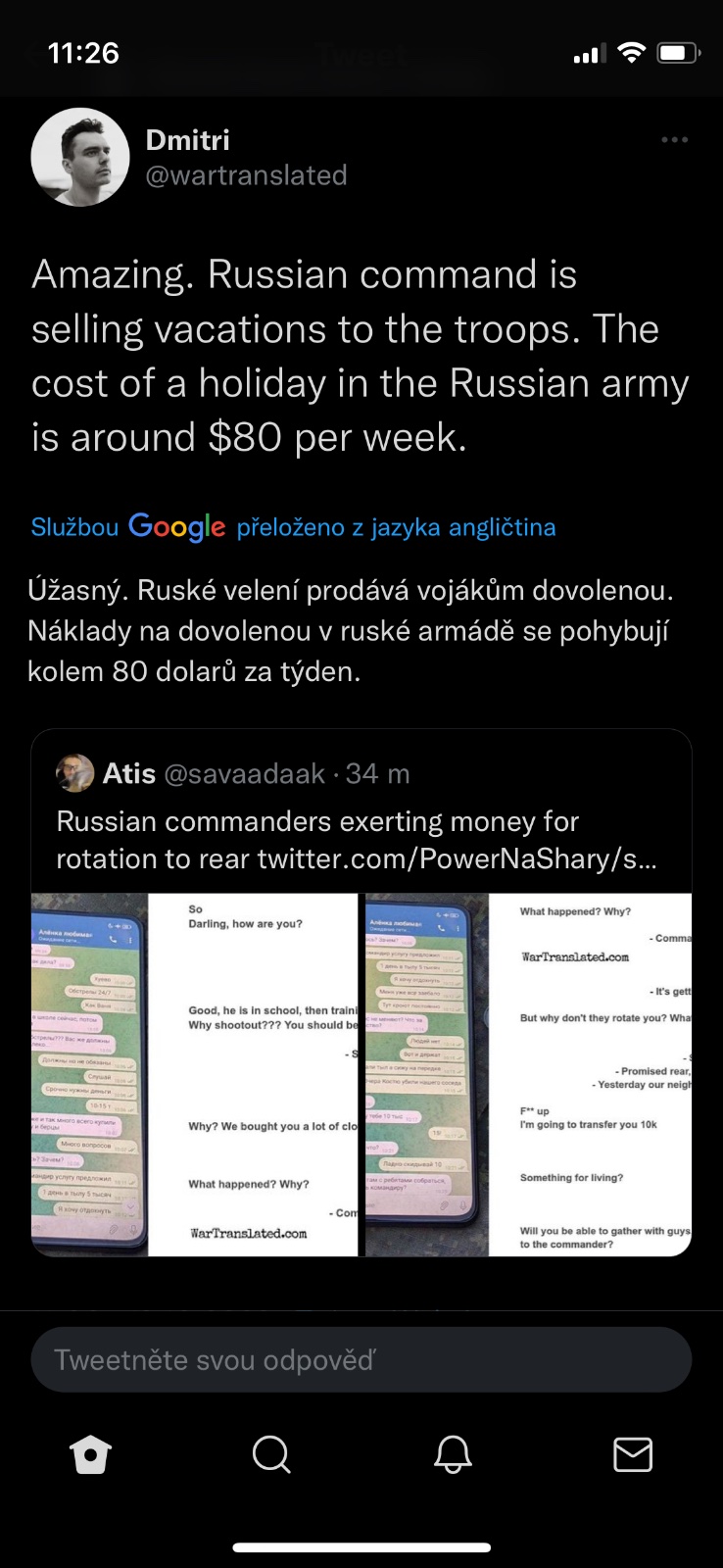This screenshot has width=723, height=1568.
Task: Go to the Home tab
Action: point(91,1454)
